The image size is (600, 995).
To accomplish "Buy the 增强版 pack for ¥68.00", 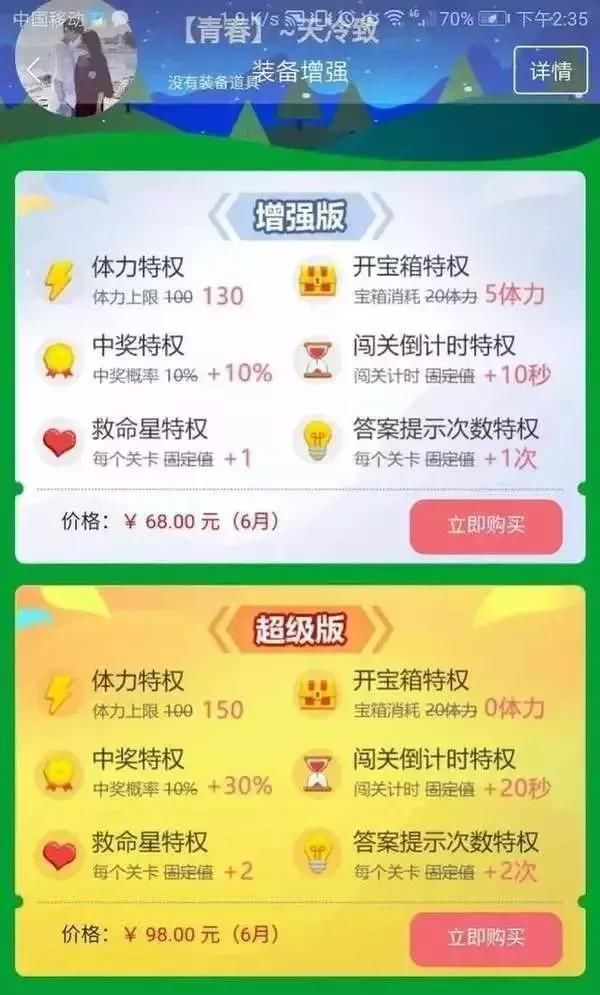I will point(486,525).
